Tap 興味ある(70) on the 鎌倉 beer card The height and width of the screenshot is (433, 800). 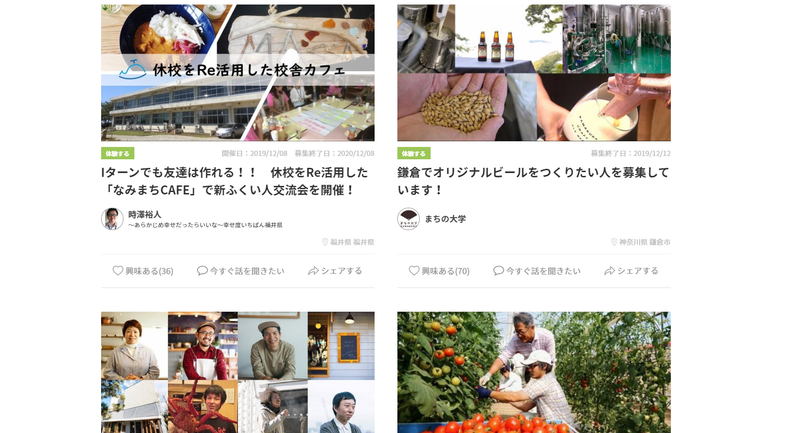click(439, 271)
